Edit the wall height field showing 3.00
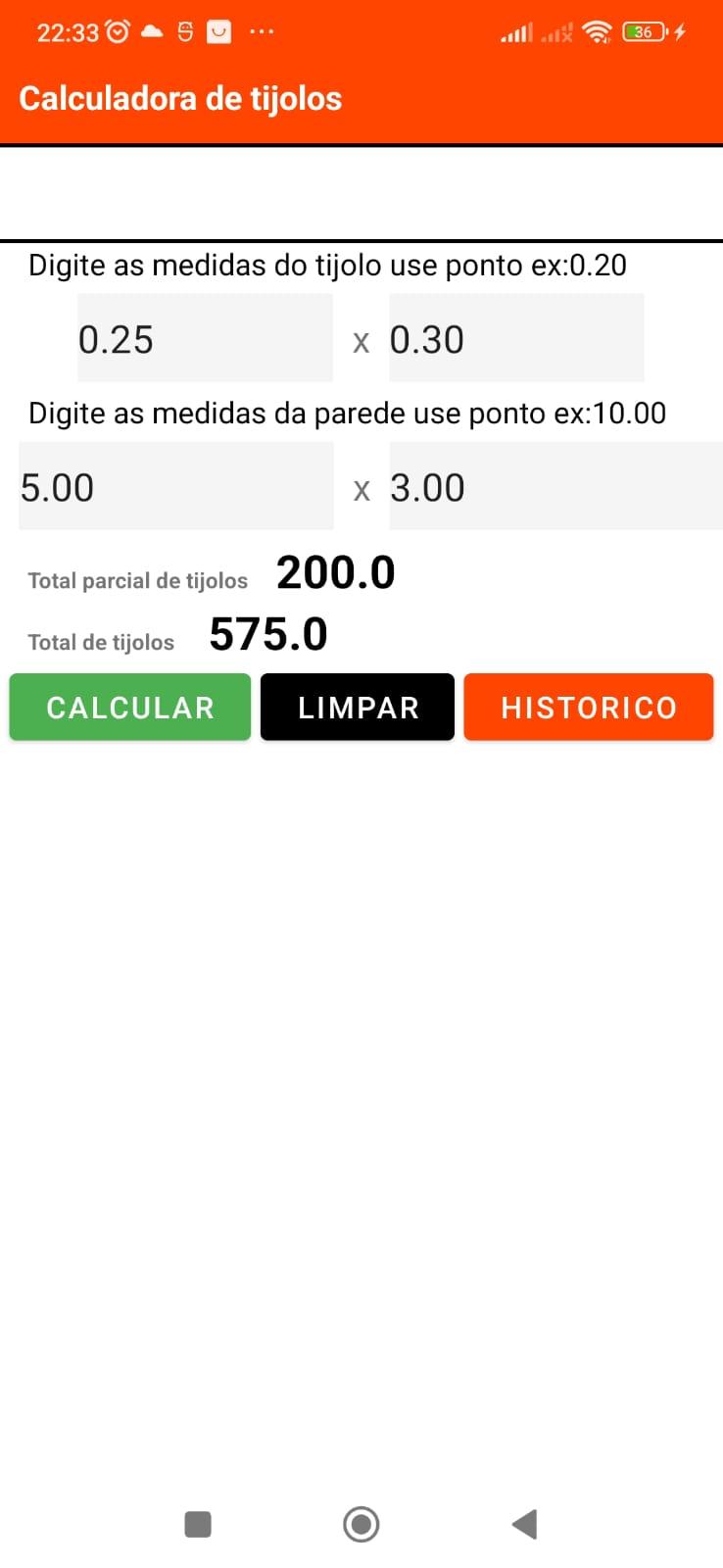The image size is (723, 1568). click(555, 486)
